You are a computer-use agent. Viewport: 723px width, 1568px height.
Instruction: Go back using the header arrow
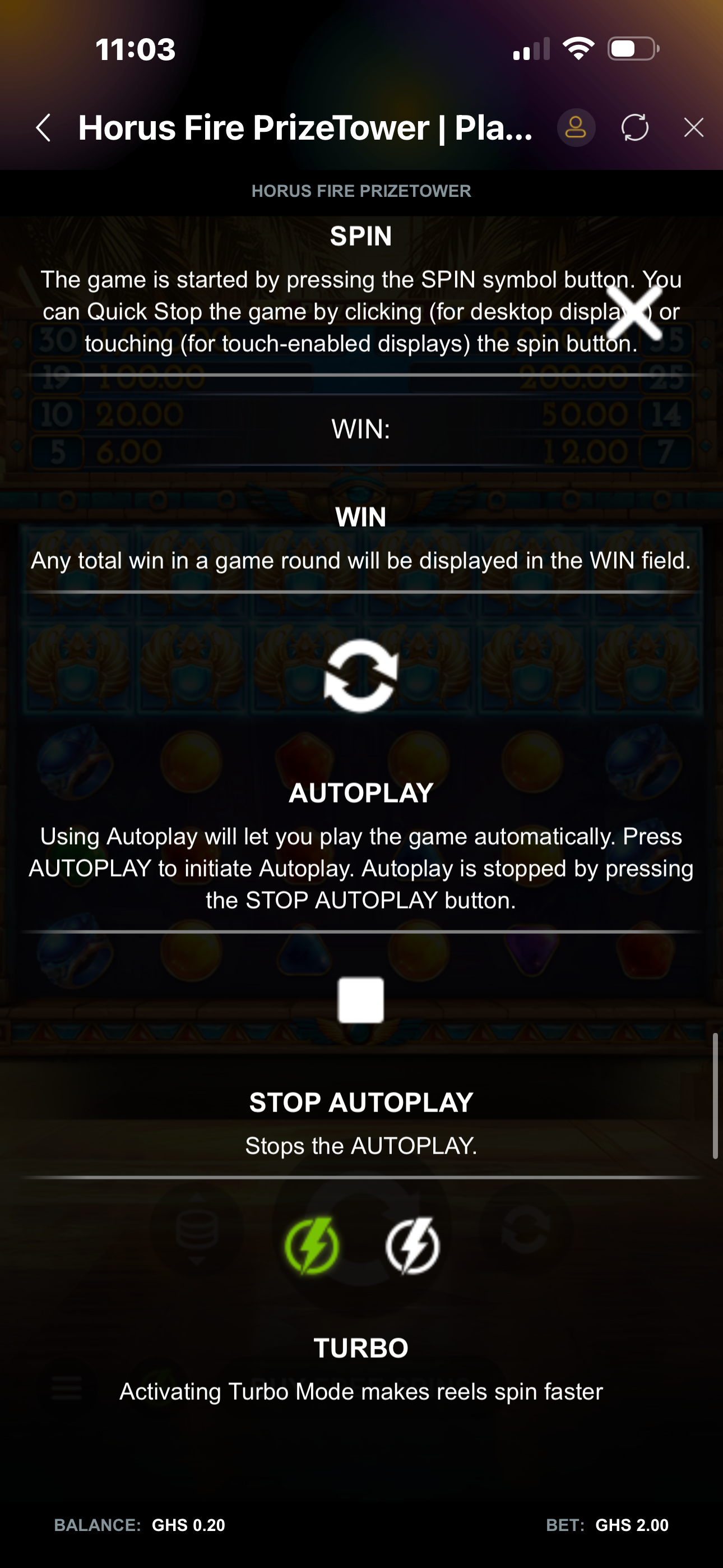[43, 128]
